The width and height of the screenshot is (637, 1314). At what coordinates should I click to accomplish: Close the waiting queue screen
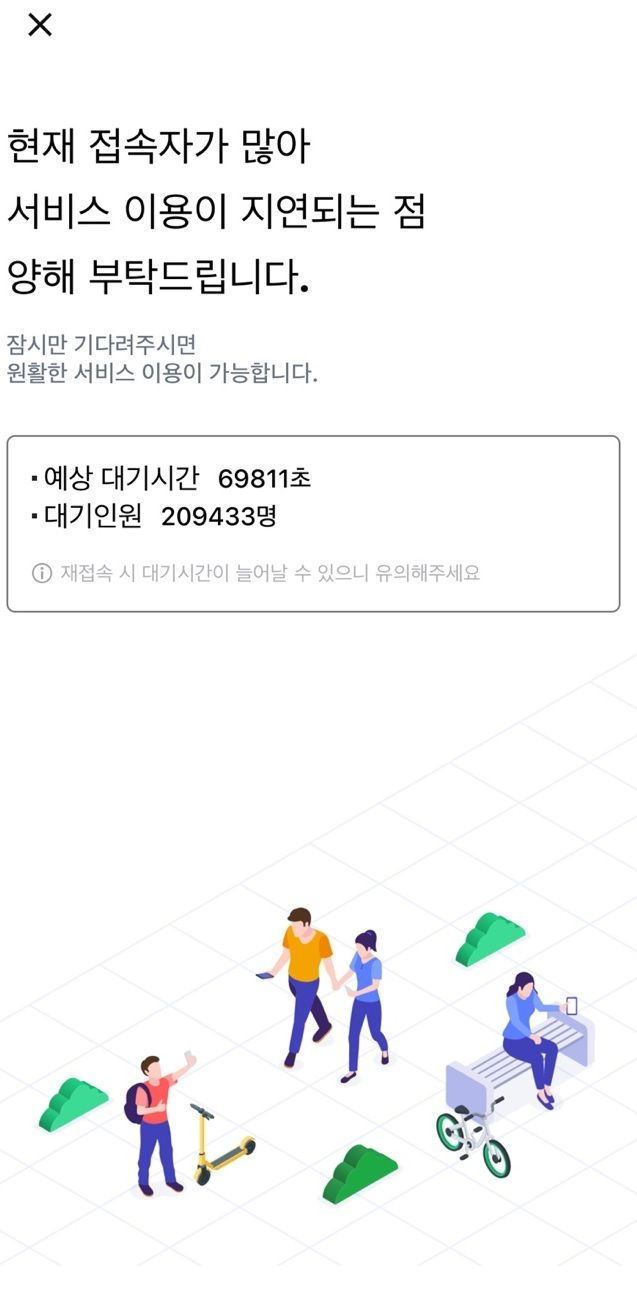tap(40, 25)
